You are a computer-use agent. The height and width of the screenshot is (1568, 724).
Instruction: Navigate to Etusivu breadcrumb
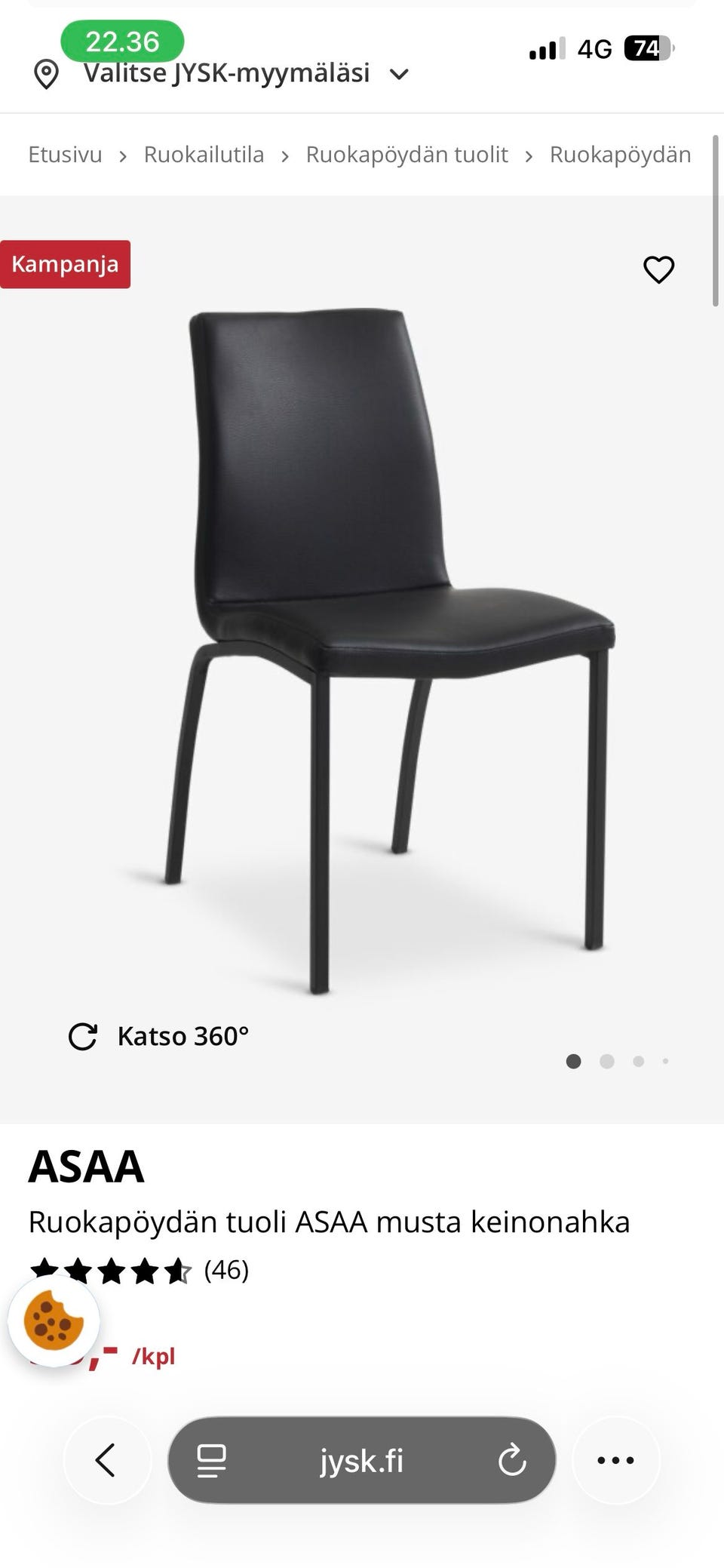(66, 155)
